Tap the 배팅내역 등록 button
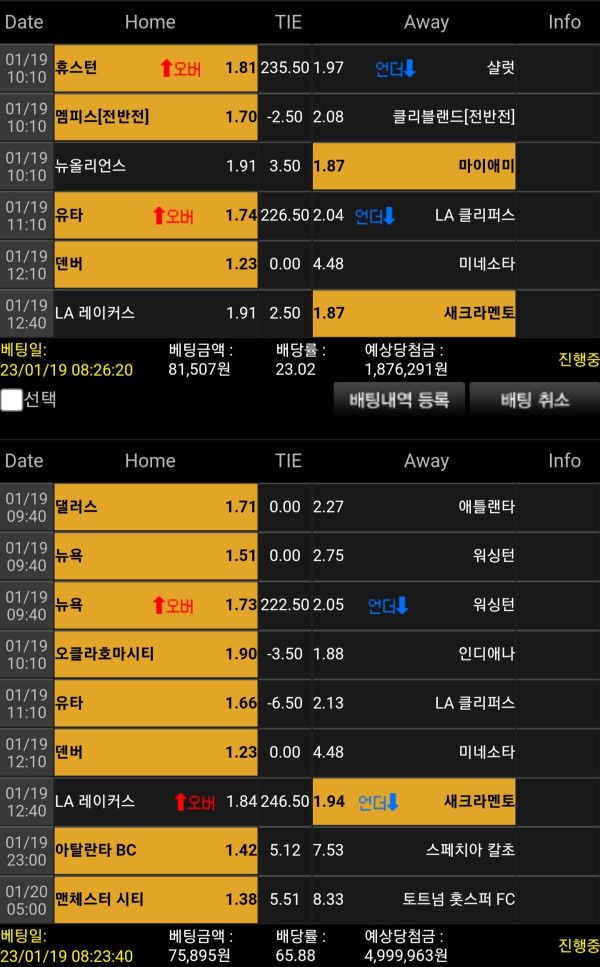Screen dimensions: 600x967 (398, 400)
